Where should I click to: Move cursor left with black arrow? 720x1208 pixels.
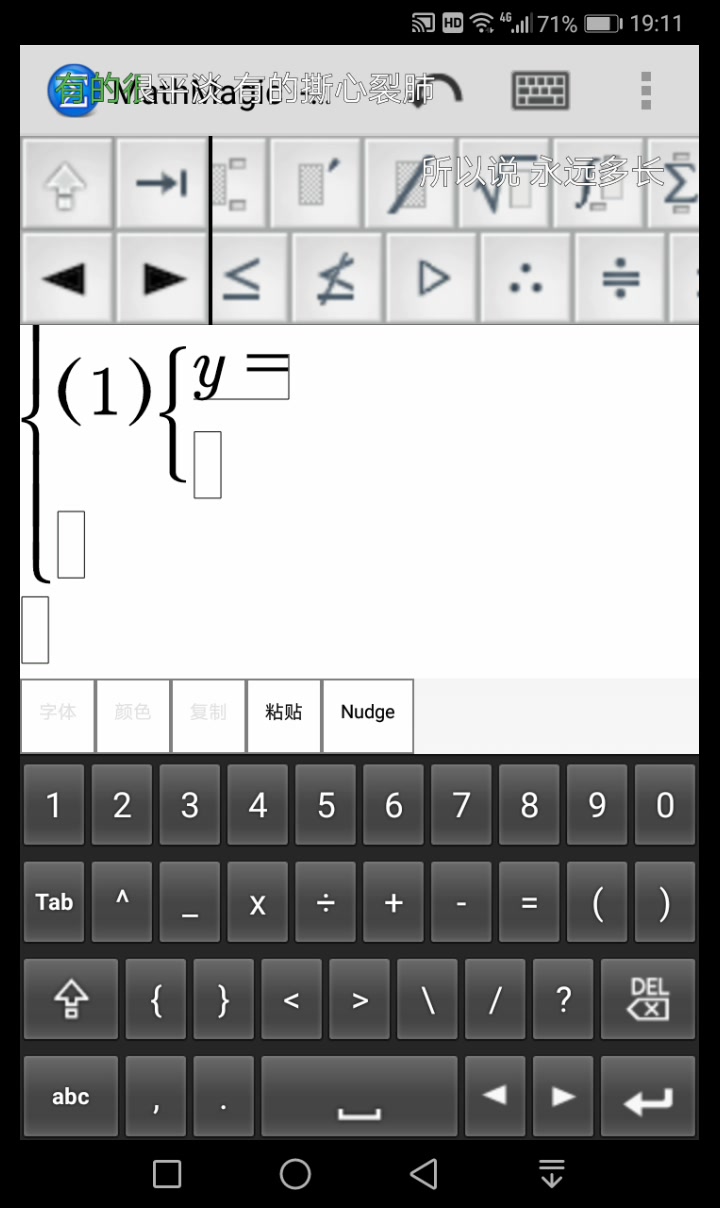(x=64, y=278)
